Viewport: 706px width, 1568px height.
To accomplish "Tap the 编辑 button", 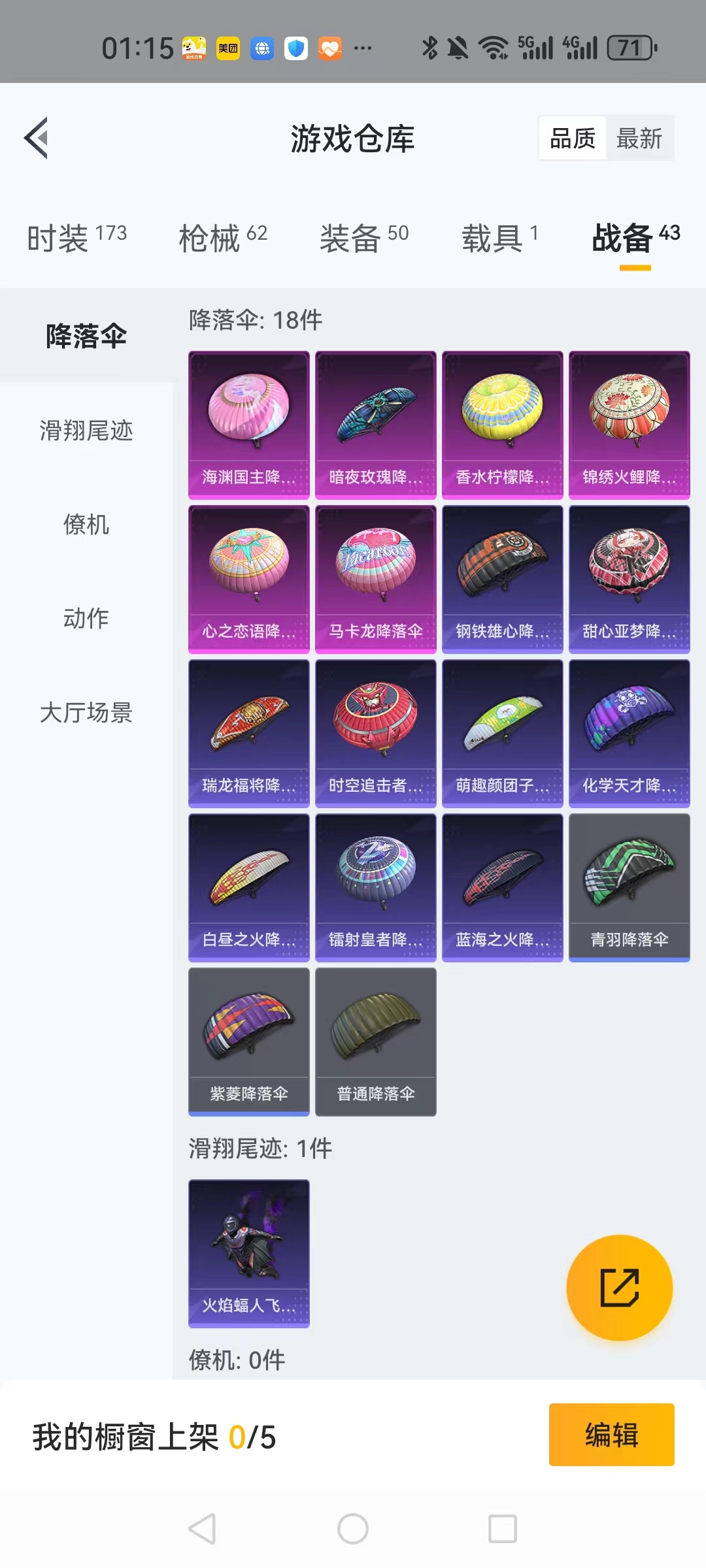I will (x=611, y=1435).
